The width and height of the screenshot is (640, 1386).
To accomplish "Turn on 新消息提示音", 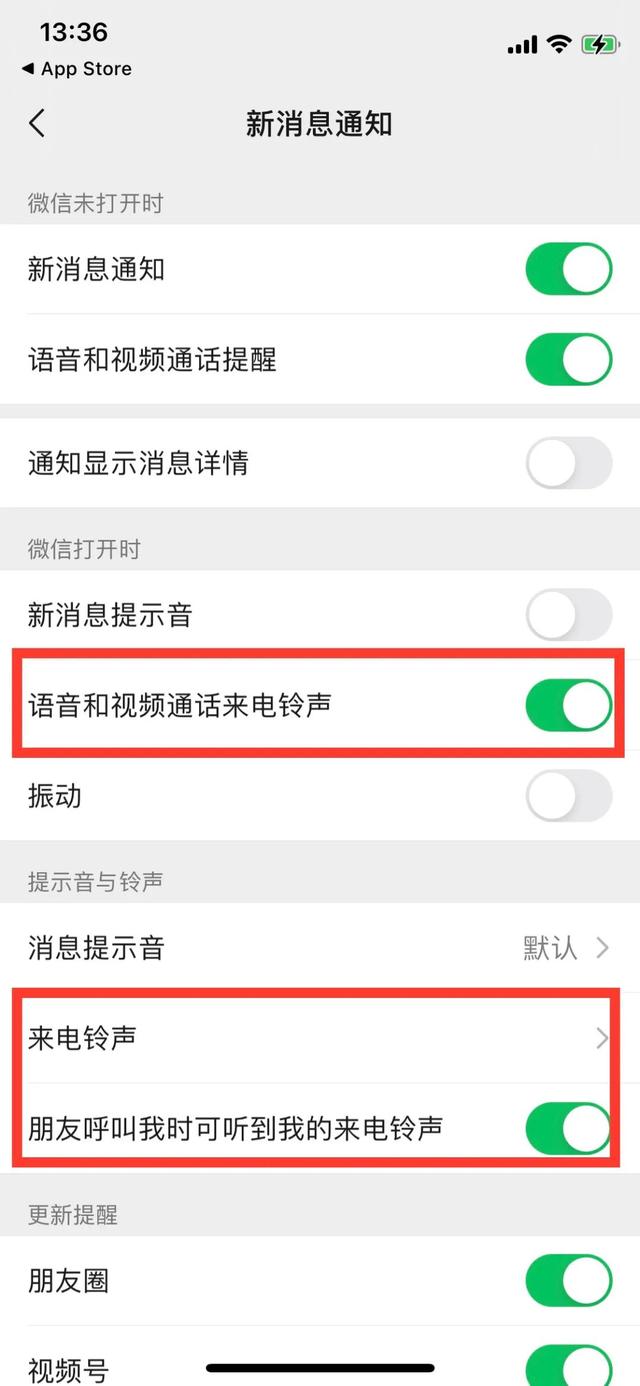I will (568, 615).
